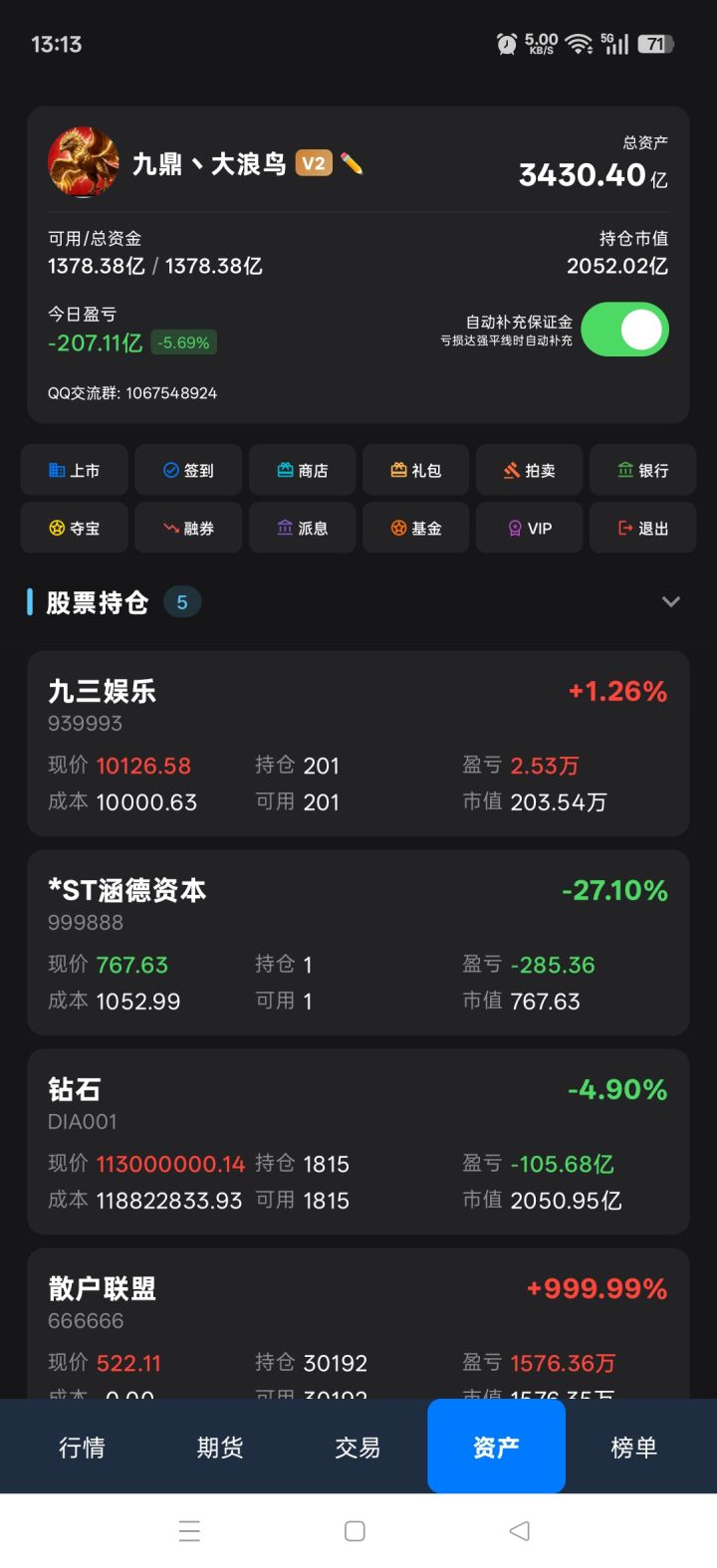Tap the profile avatar image
This screenshot has height=1568, width=717.
83,161
